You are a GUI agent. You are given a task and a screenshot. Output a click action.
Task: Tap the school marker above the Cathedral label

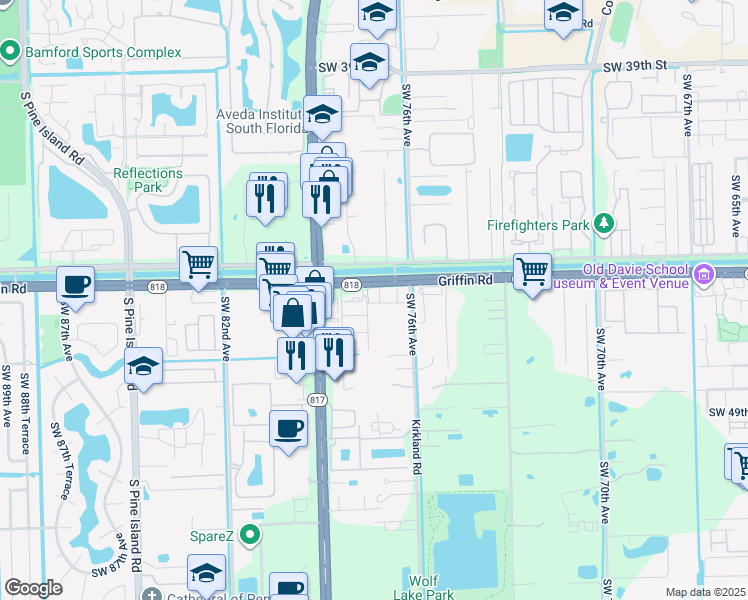point(206,573)
